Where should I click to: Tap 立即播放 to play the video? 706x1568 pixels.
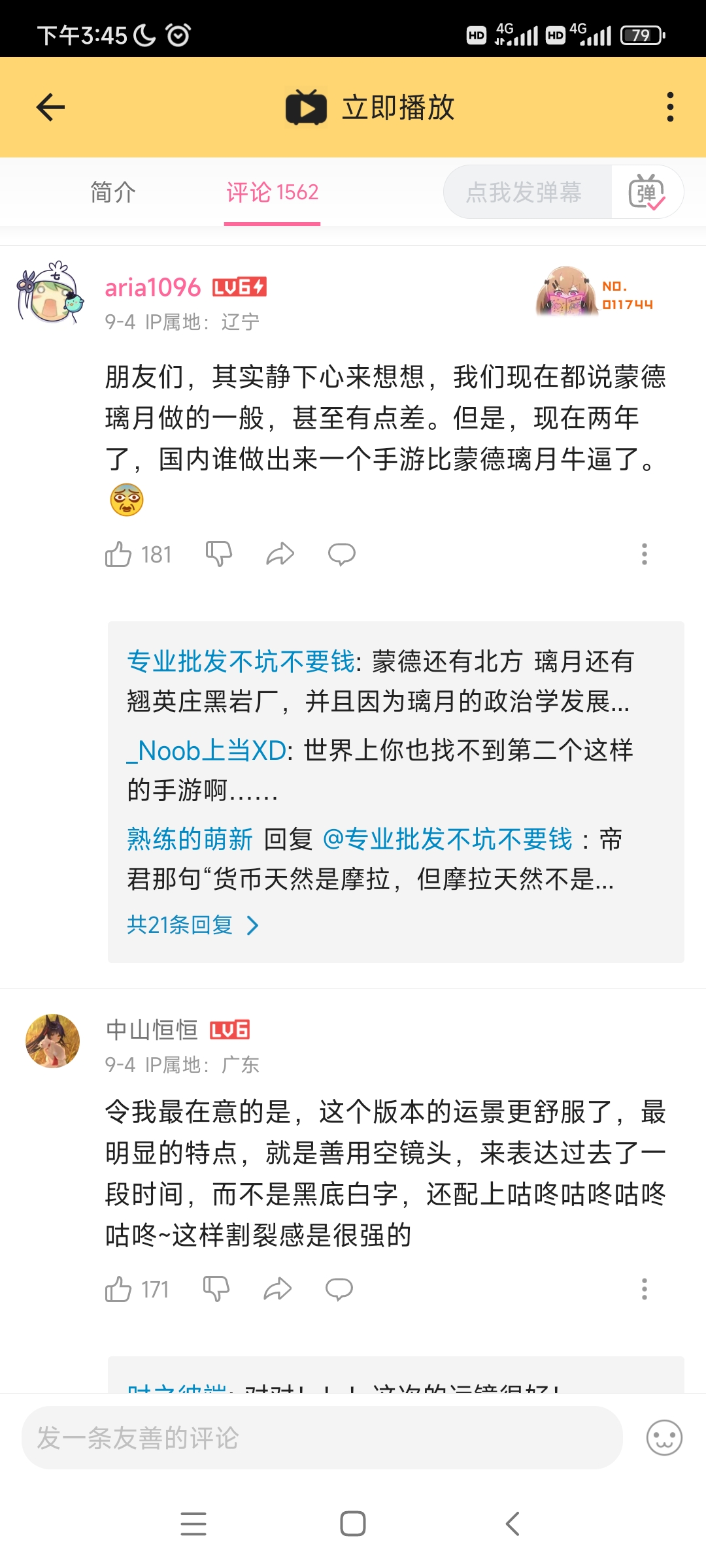point(370,107)
